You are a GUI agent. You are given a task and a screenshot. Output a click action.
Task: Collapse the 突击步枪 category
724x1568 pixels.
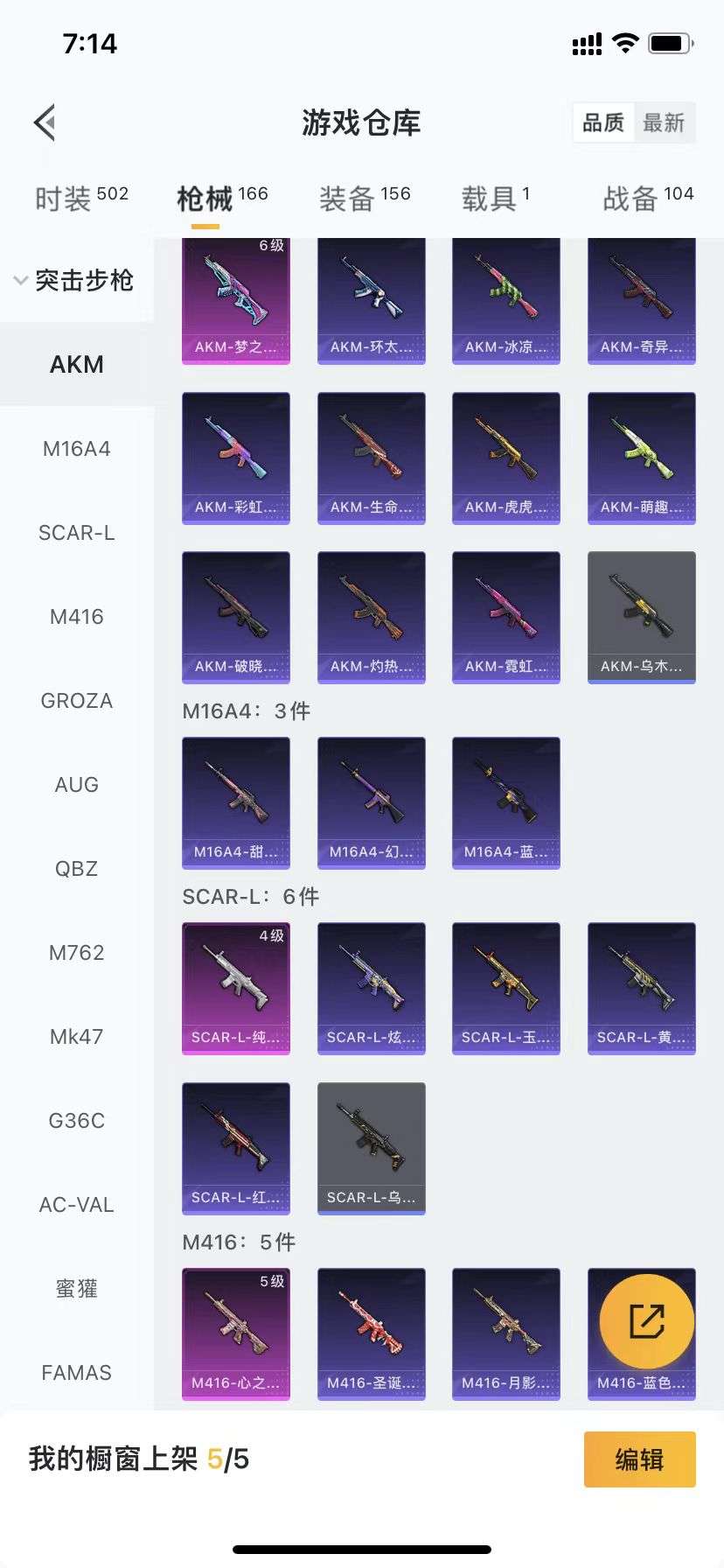[75, 281]
